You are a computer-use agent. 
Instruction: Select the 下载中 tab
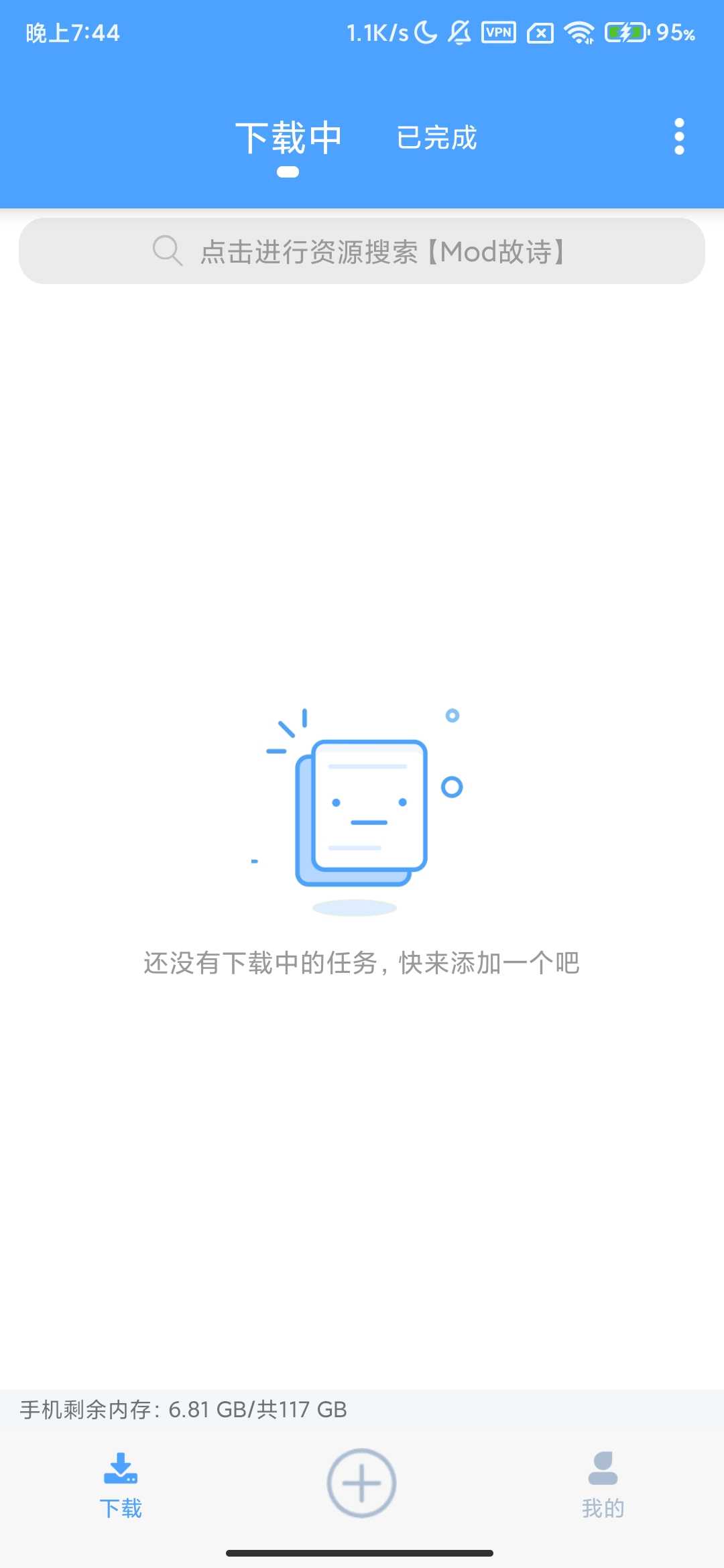coord(288,139)
